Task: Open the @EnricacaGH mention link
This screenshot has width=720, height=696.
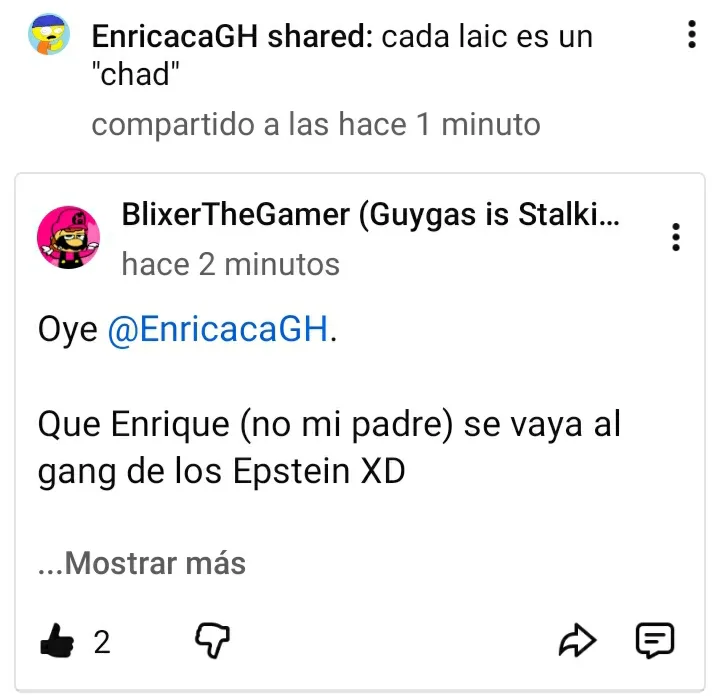Action: pos(218,329)
